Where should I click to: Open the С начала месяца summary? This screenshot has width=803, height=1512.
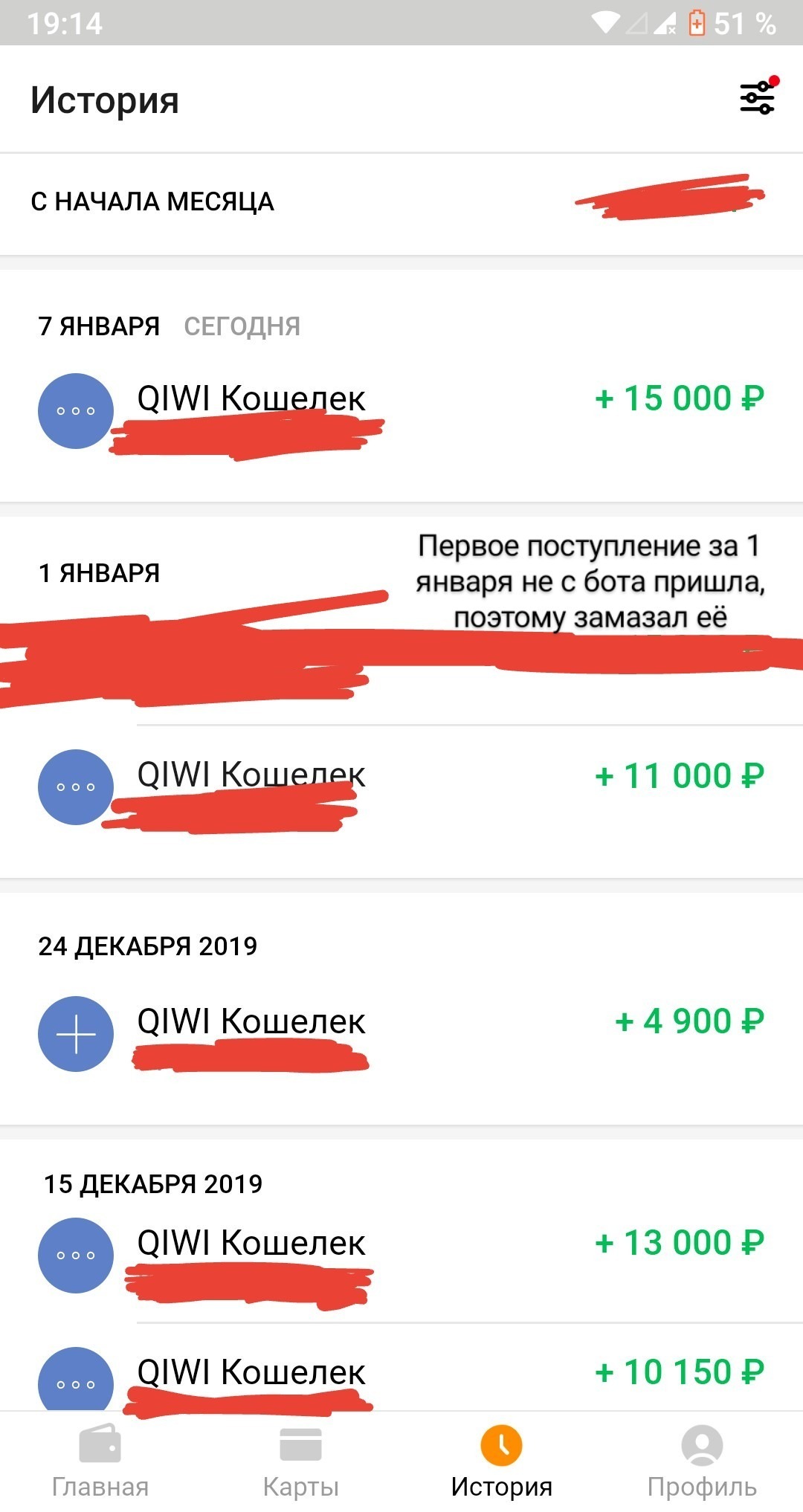[401, 202]
